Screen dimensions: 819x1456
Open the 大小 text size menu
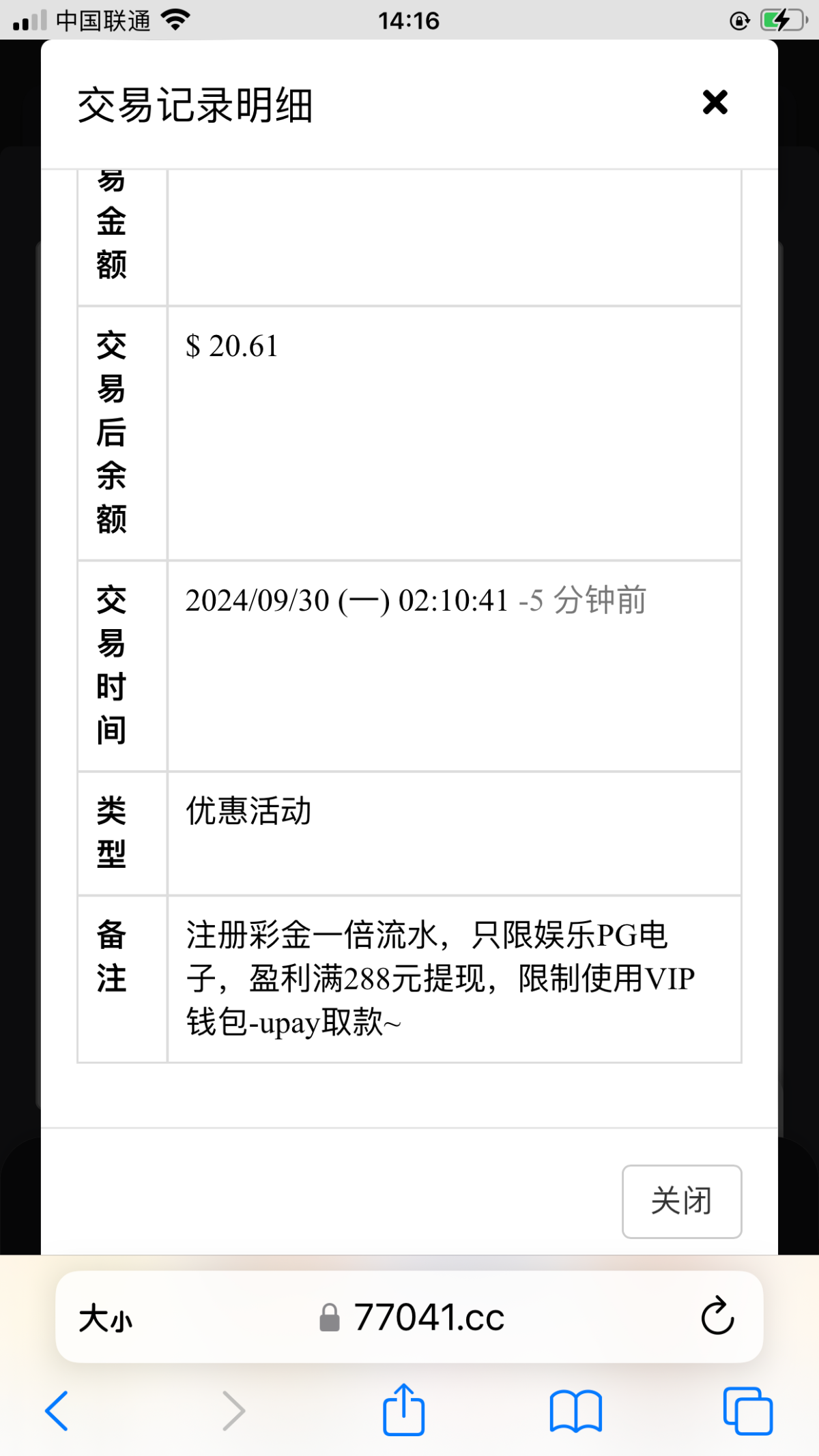pyautogui.click(x=105, y=1318)
